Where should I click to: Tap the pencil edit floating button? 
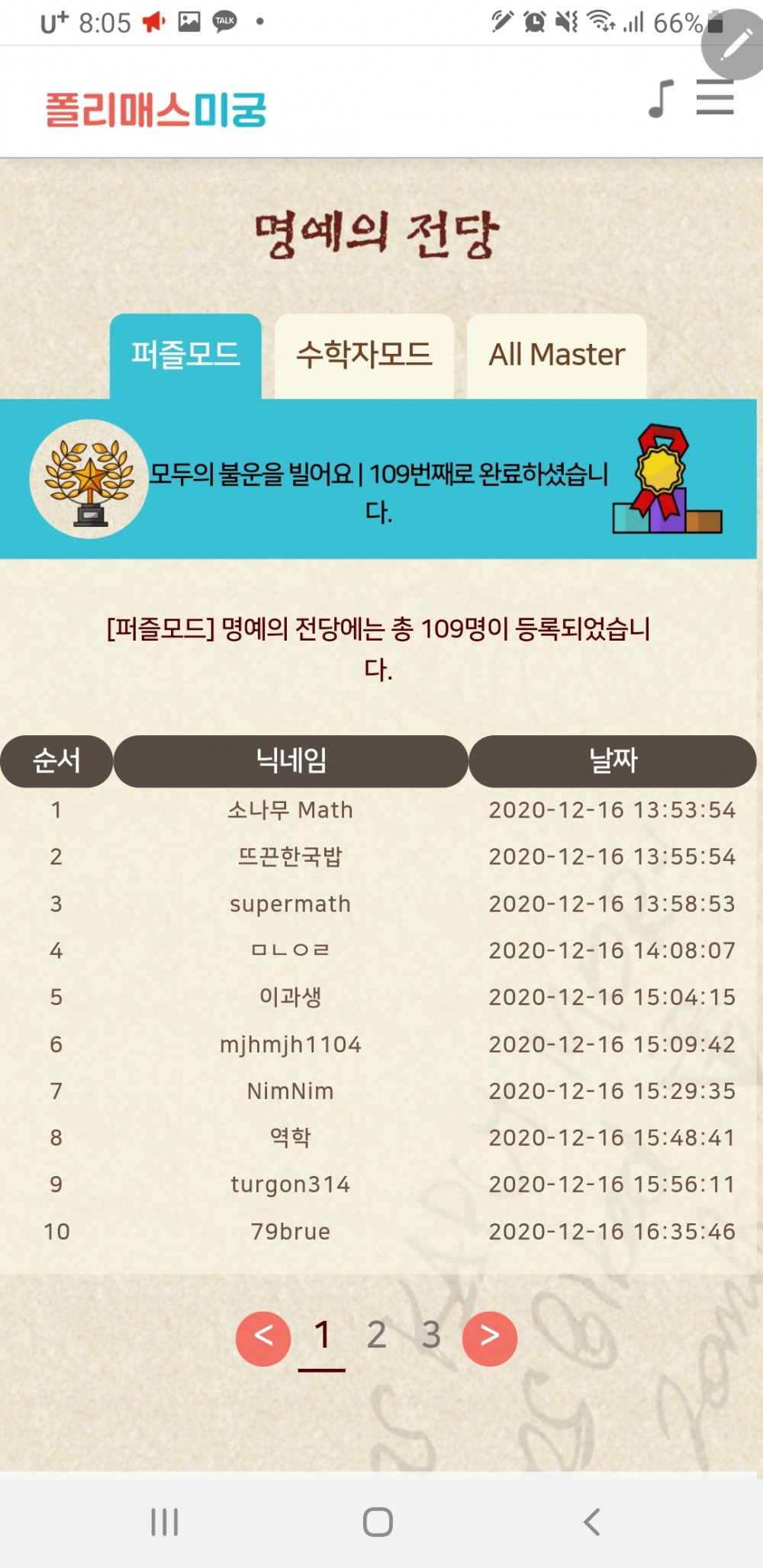coord(736,44)
